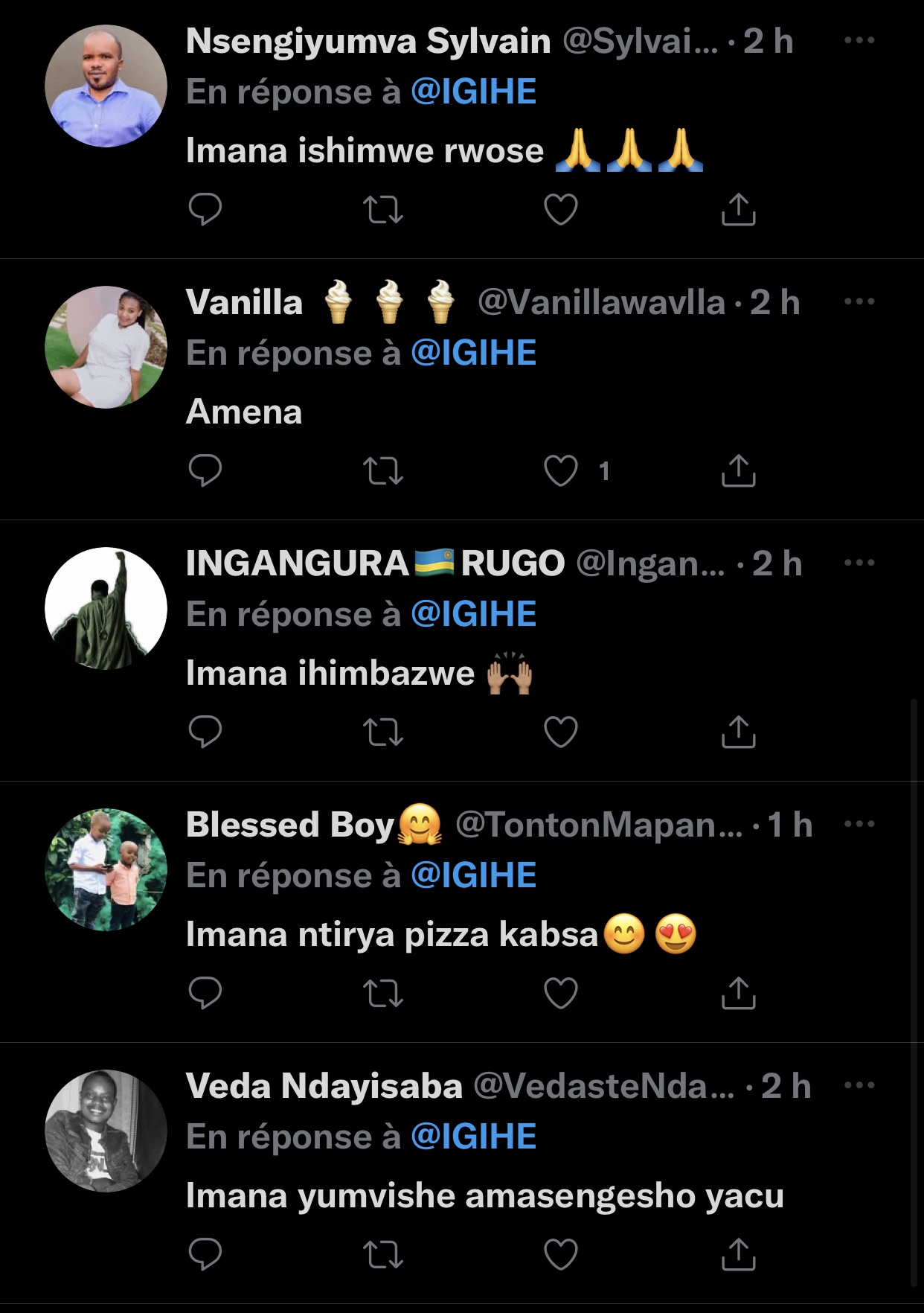
Task: Open more options on Blessed Boy's tweet
Action: pyautogui.click(x=859, y=824)
